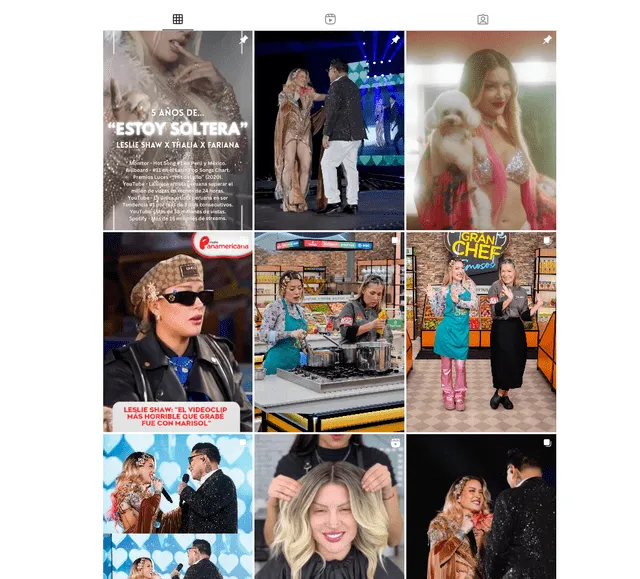Open the Gran Chef Famosos post
The image size is (640, 579).
click(x=481, y=332)
